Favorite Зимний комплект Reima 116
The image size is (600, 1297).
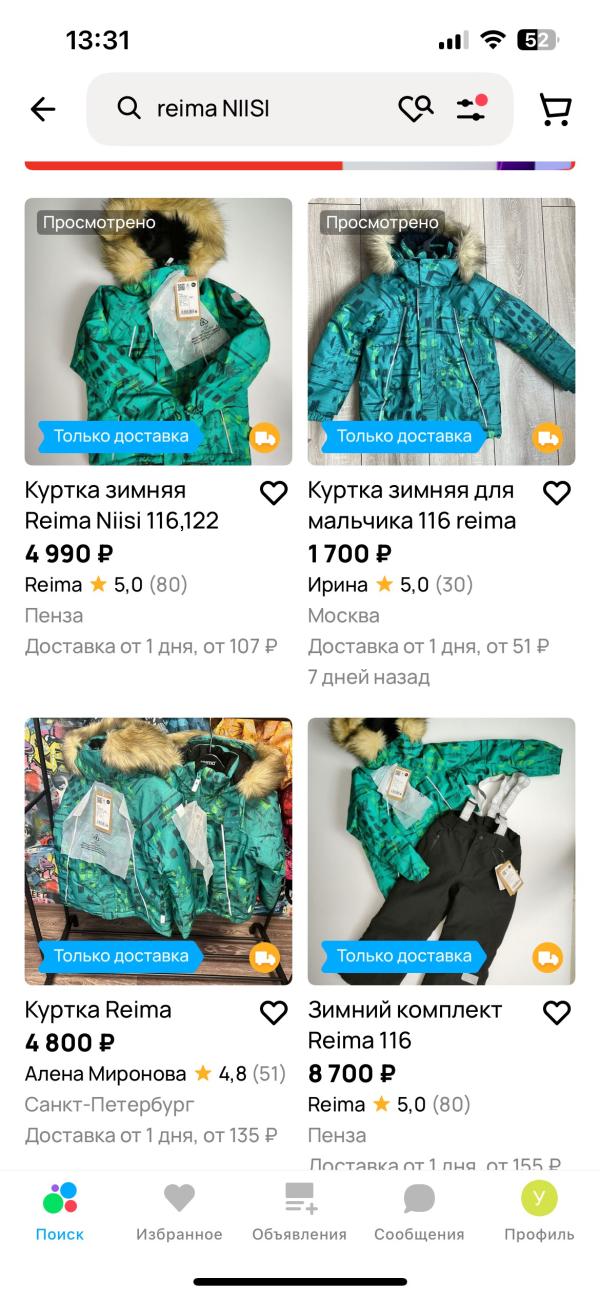[x=557, y=1012]
